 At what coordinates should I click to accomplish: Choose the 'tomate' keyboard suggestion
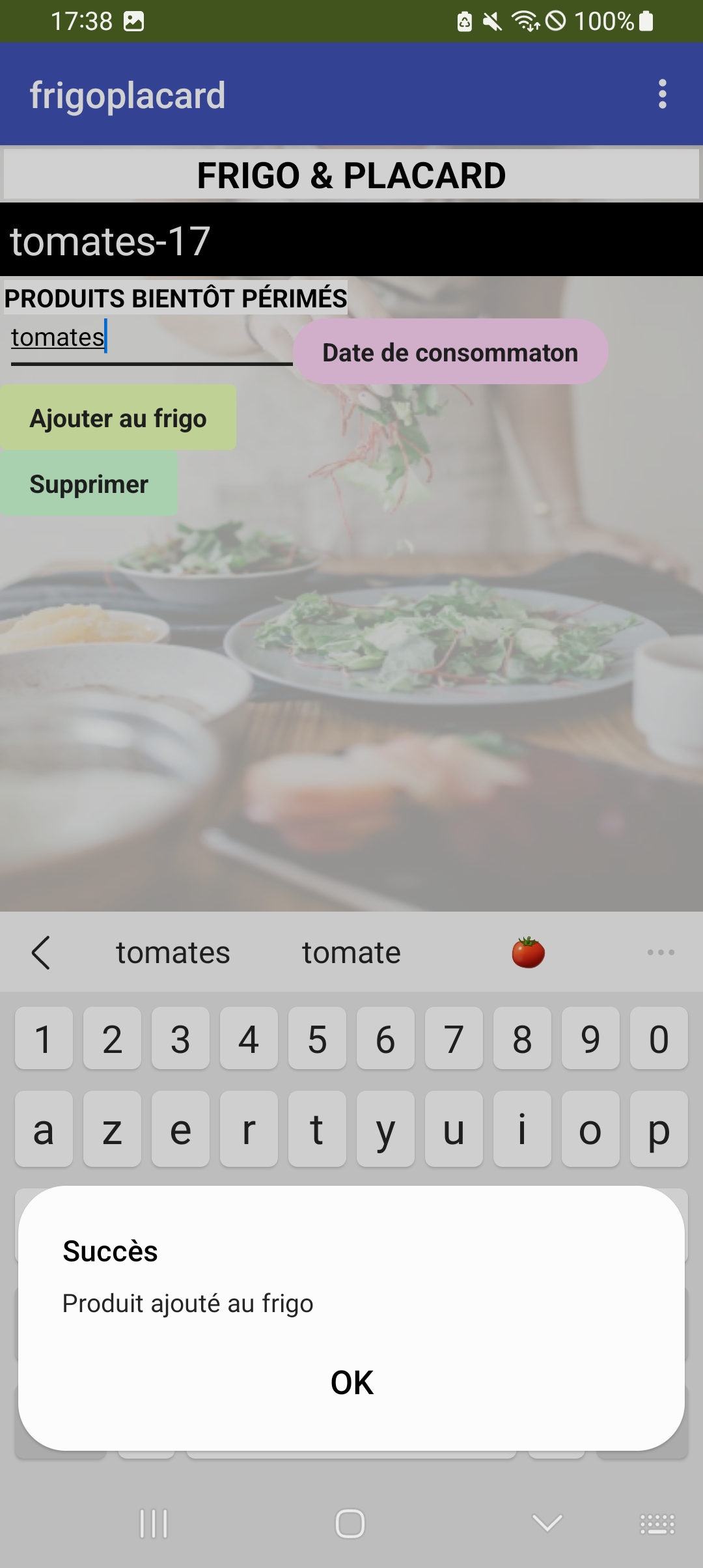(351, 953)
